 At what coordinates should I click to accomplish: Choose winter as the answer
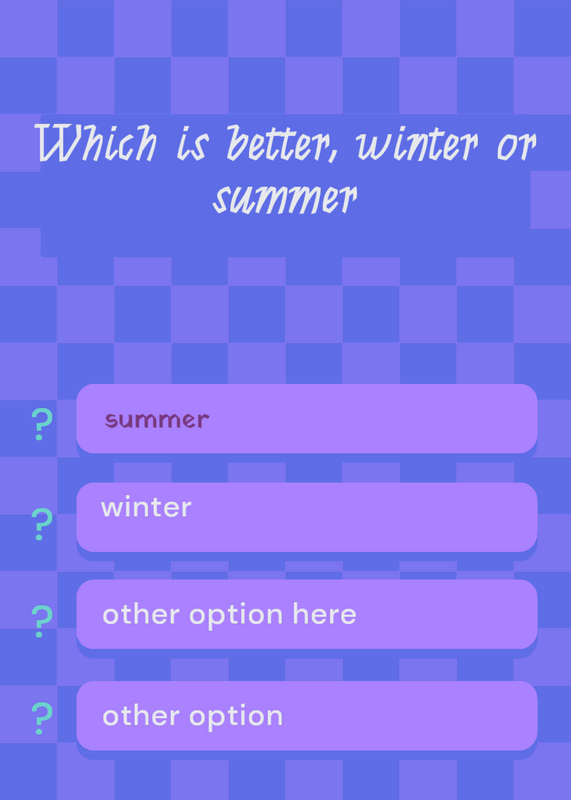click(x=307, y=517)
